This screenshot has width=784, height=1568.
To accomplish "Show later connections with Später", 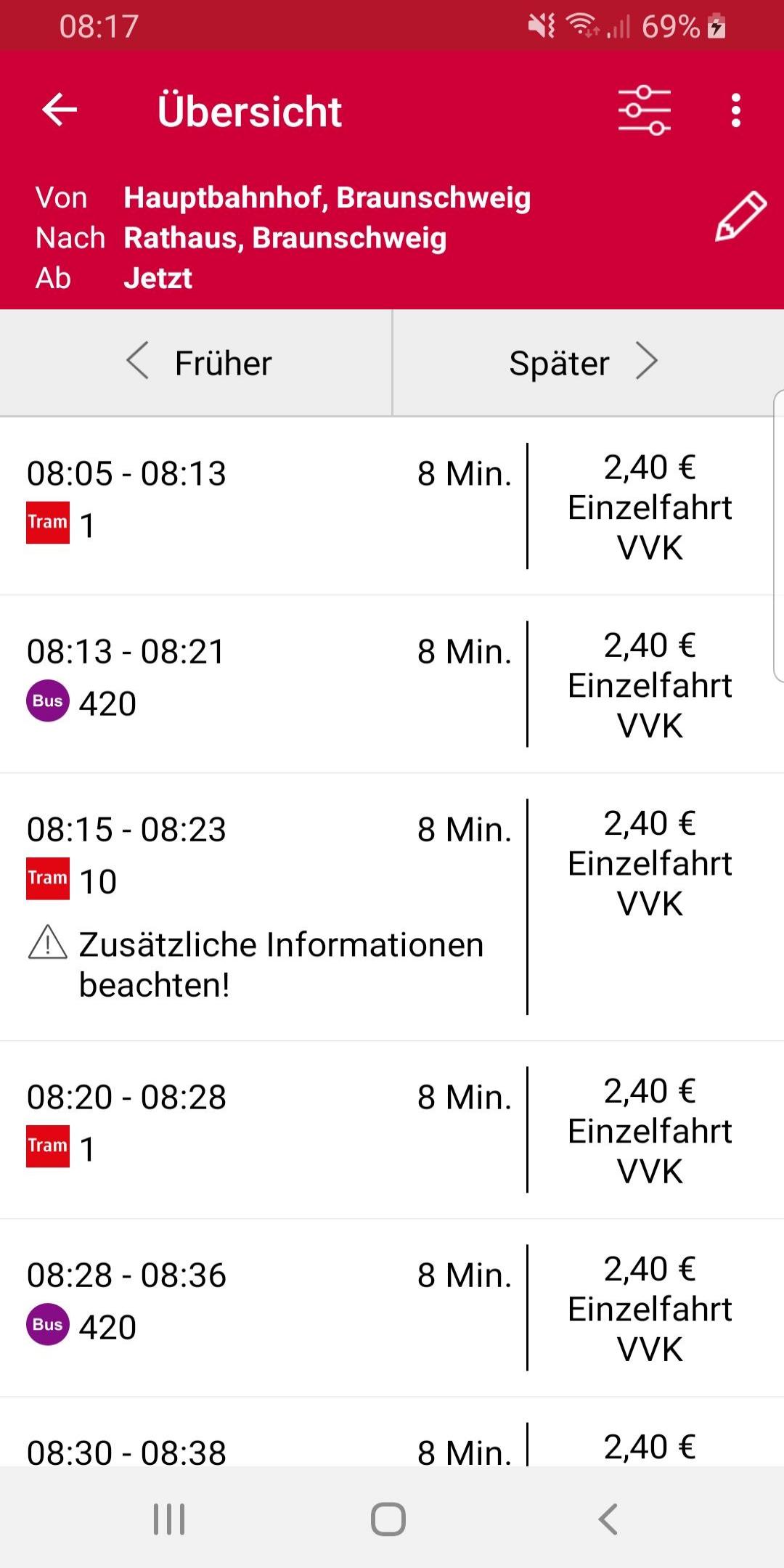I will [x=585, y=363].
